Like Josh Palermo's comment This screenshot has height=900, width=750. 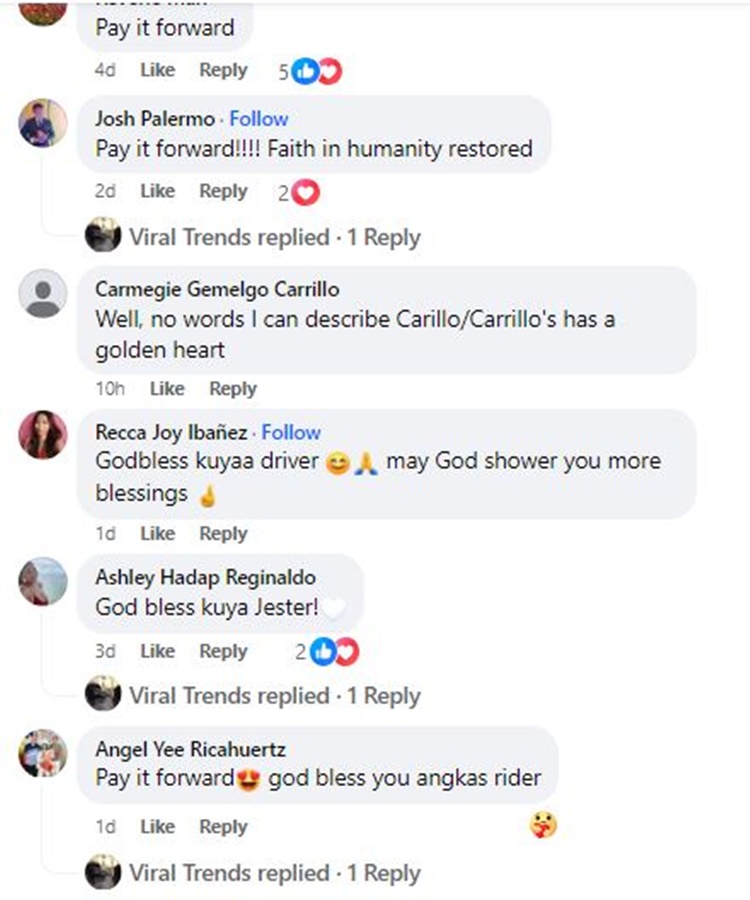tap(157, 191)
